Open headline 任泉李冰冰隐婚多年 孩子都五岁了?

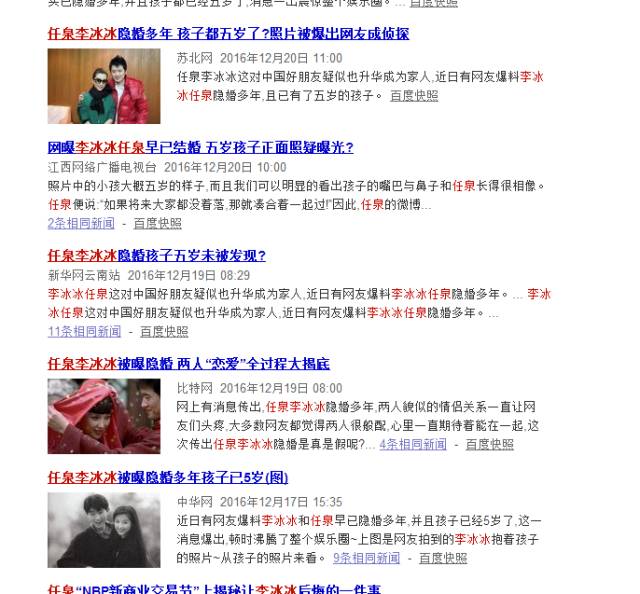point(228,33)
